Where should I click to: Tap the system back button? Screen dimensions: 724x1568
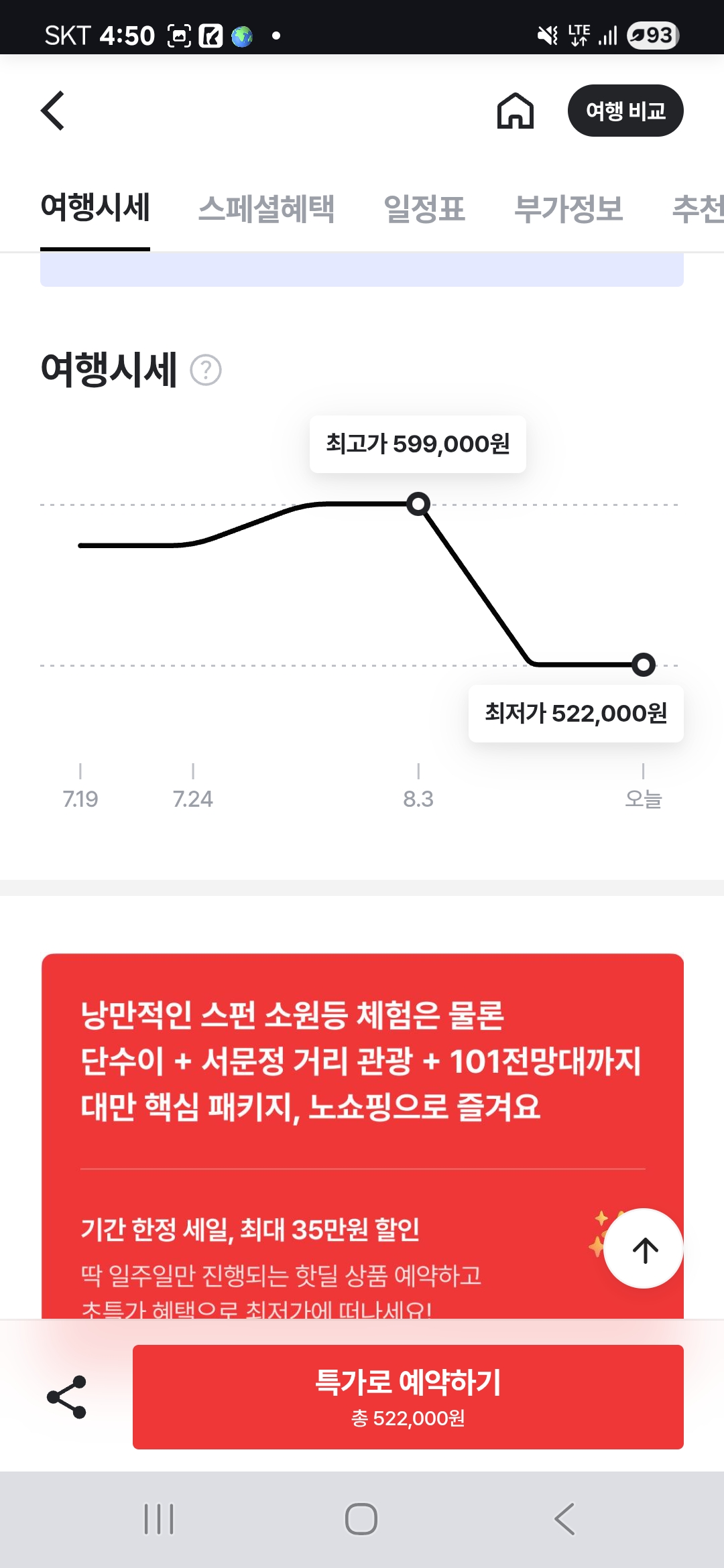click(564, 1519)
